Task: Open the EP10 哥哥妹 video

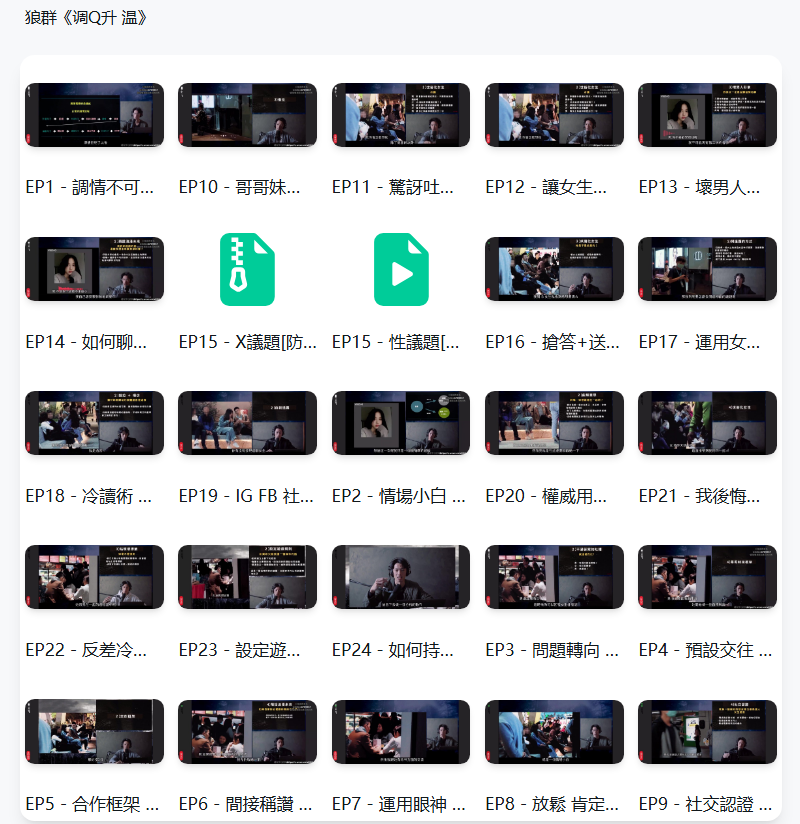Action: pyautogui.click(x=247, y=115)
